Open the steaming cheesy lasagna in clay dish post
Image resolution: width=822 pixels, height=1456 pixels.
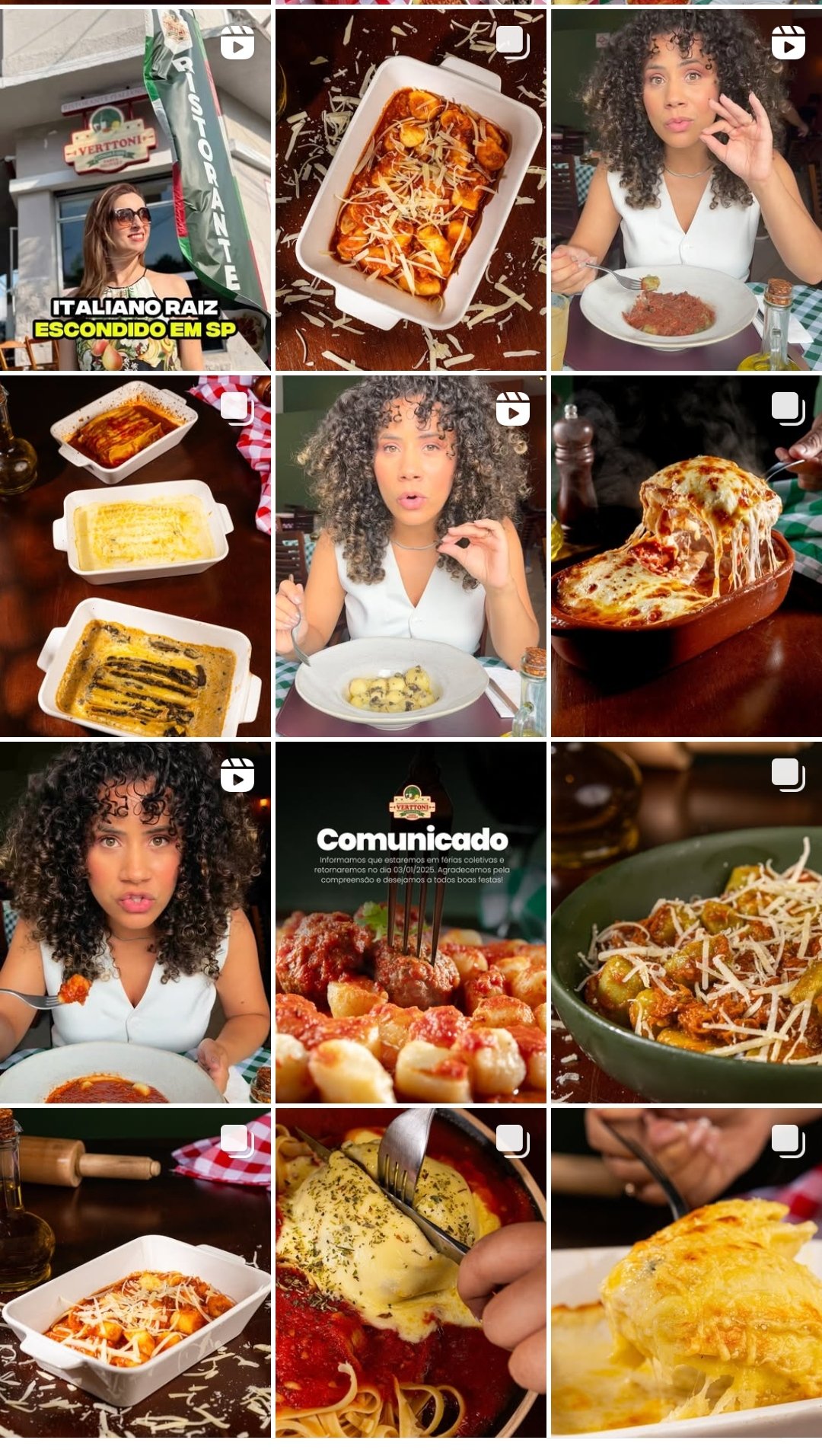[x=687, y=556]
